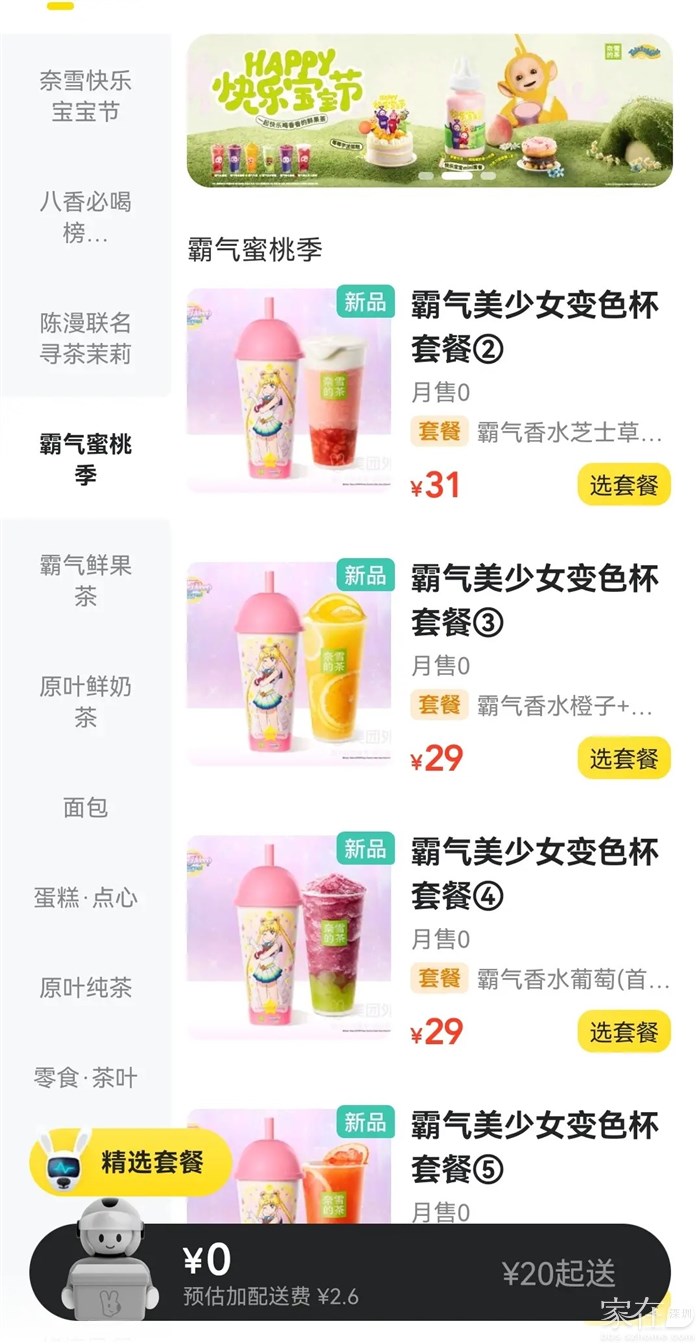700x1344 pixels.
Task: Open the 奈雪快乐宝宝节 category
Action: click(85, 96)
